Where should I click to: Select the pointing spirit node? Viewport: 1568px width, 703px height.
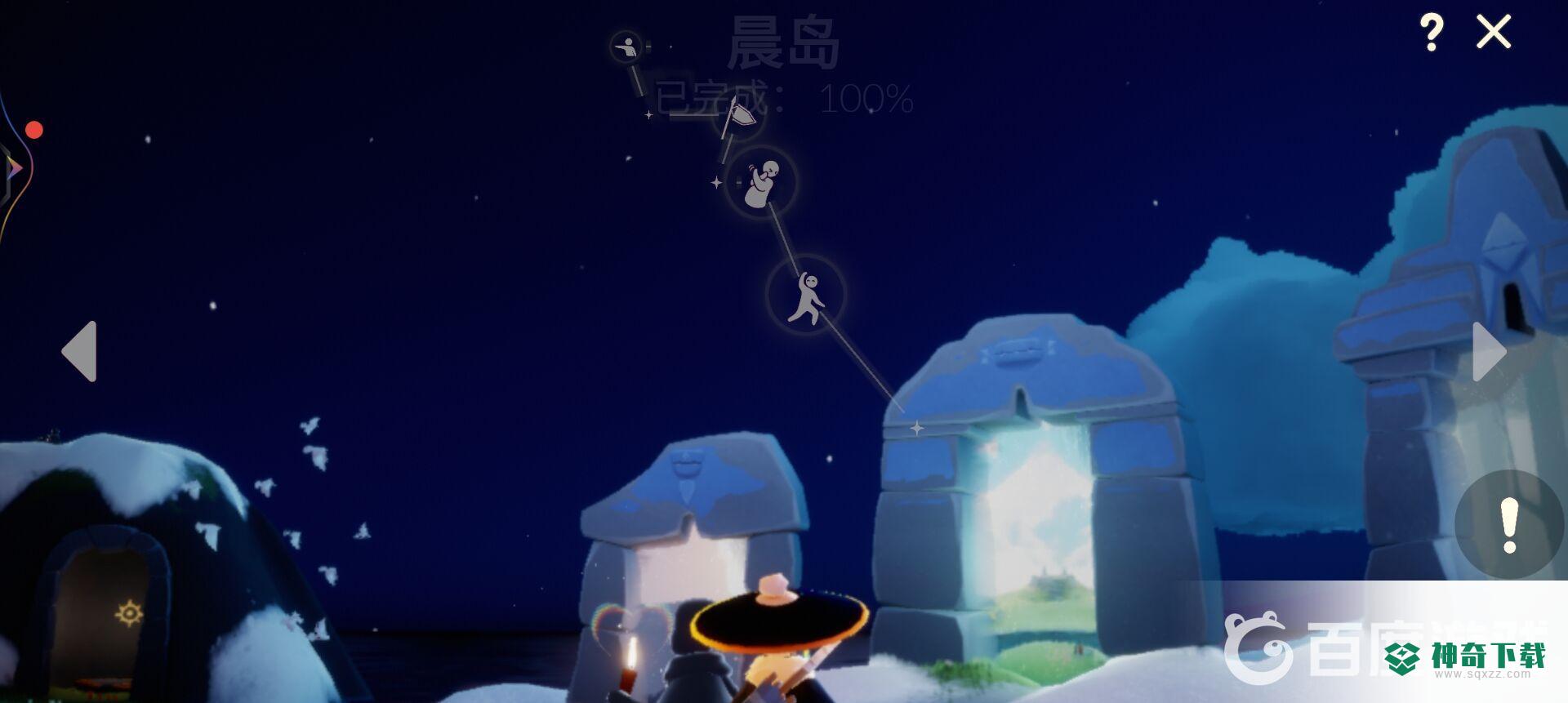coord(626,47)
